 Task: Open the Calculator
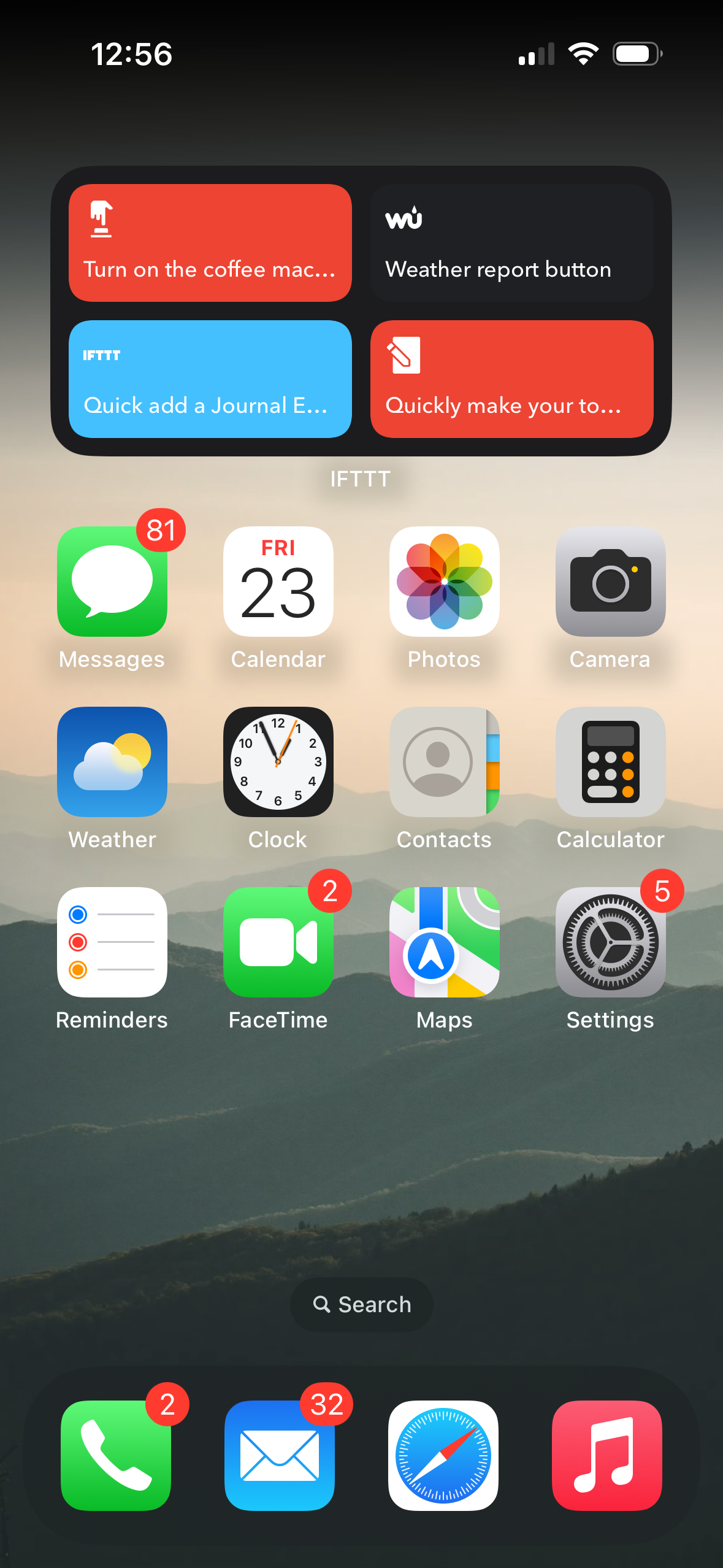[x=610, y=762]
